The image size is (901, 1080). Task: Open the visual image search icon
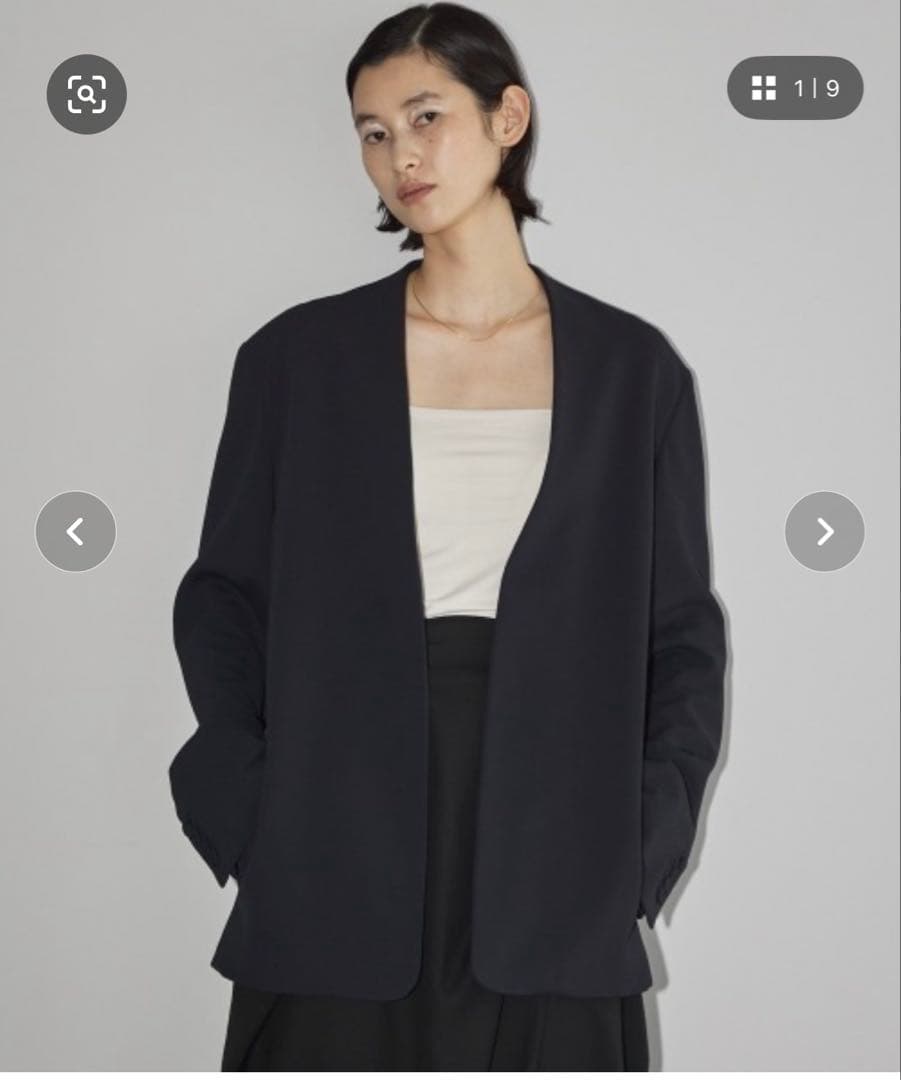[x=86, y=94]
